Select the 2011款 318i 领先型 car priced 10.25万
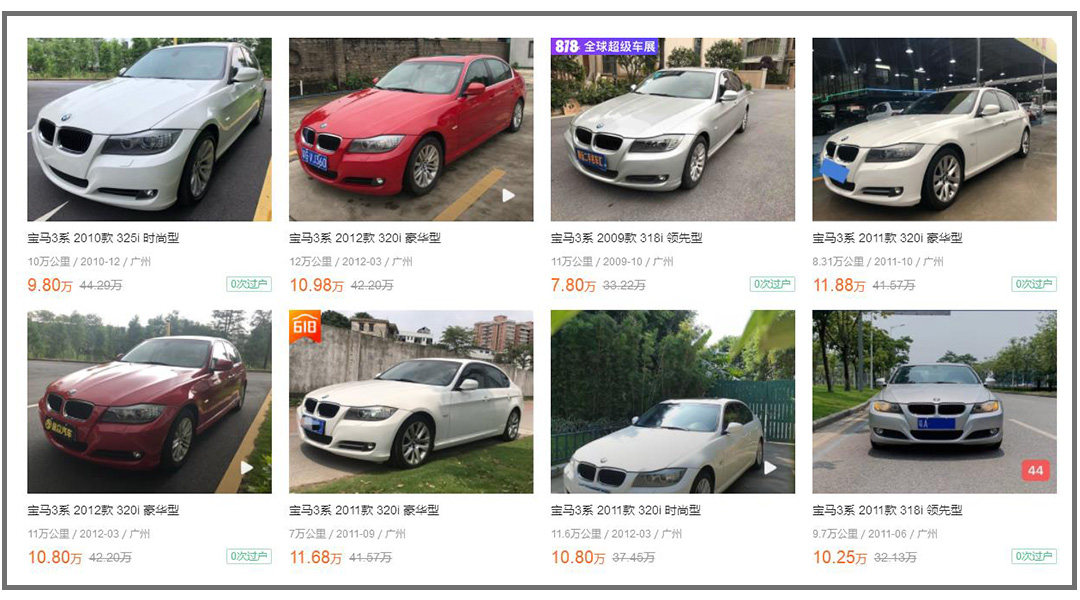The image size is (1080, 600). [934, 401]
